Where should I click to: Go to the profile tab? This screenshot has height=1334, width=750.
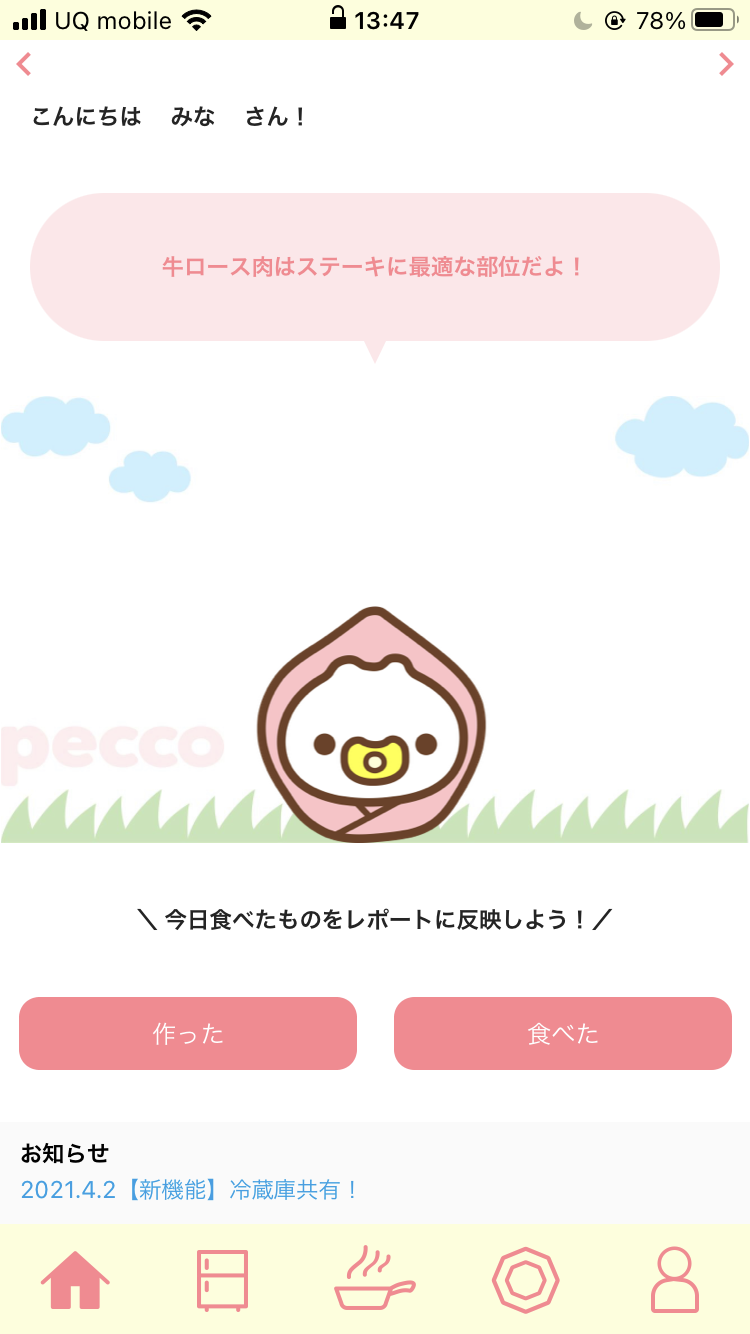(x=675, y=1279)
